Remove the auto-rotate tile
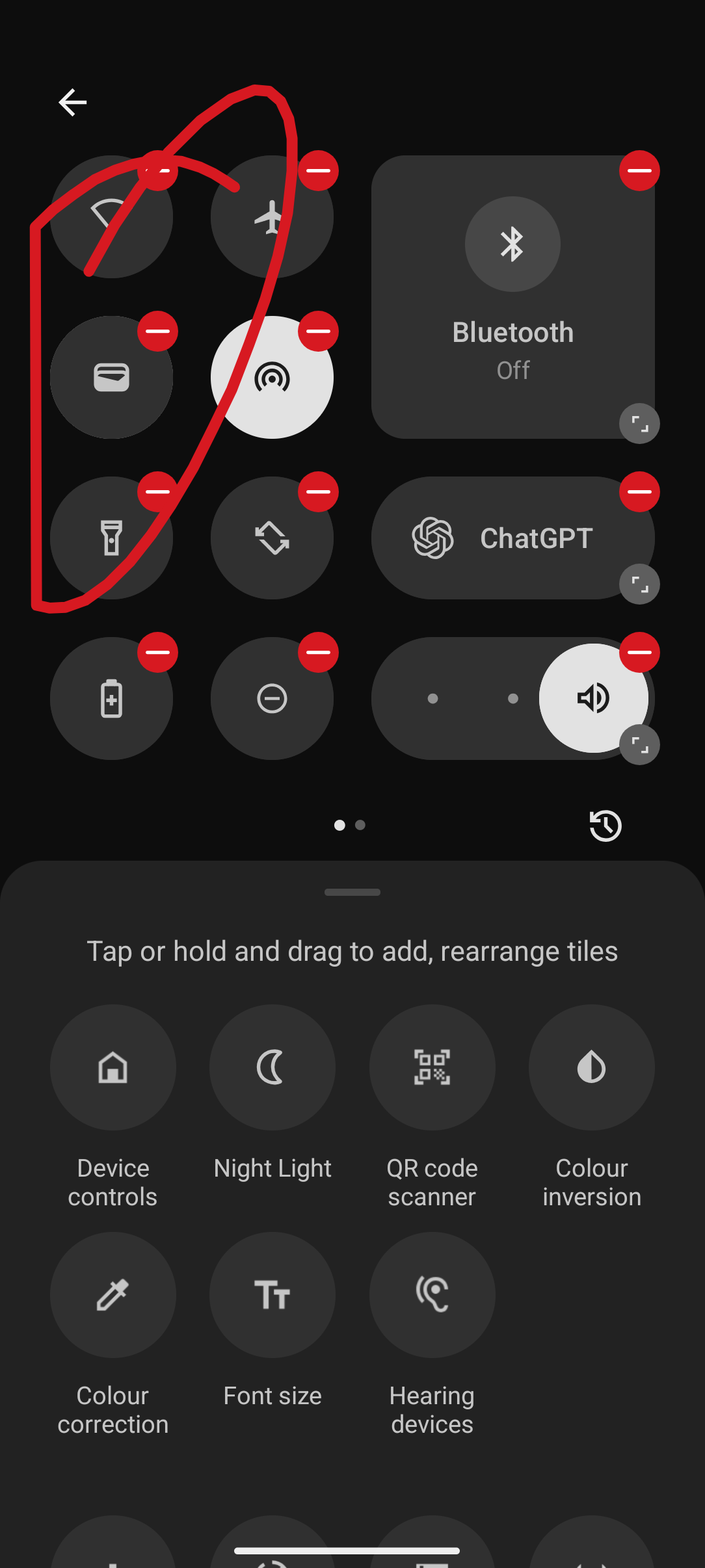 point(318,492)
